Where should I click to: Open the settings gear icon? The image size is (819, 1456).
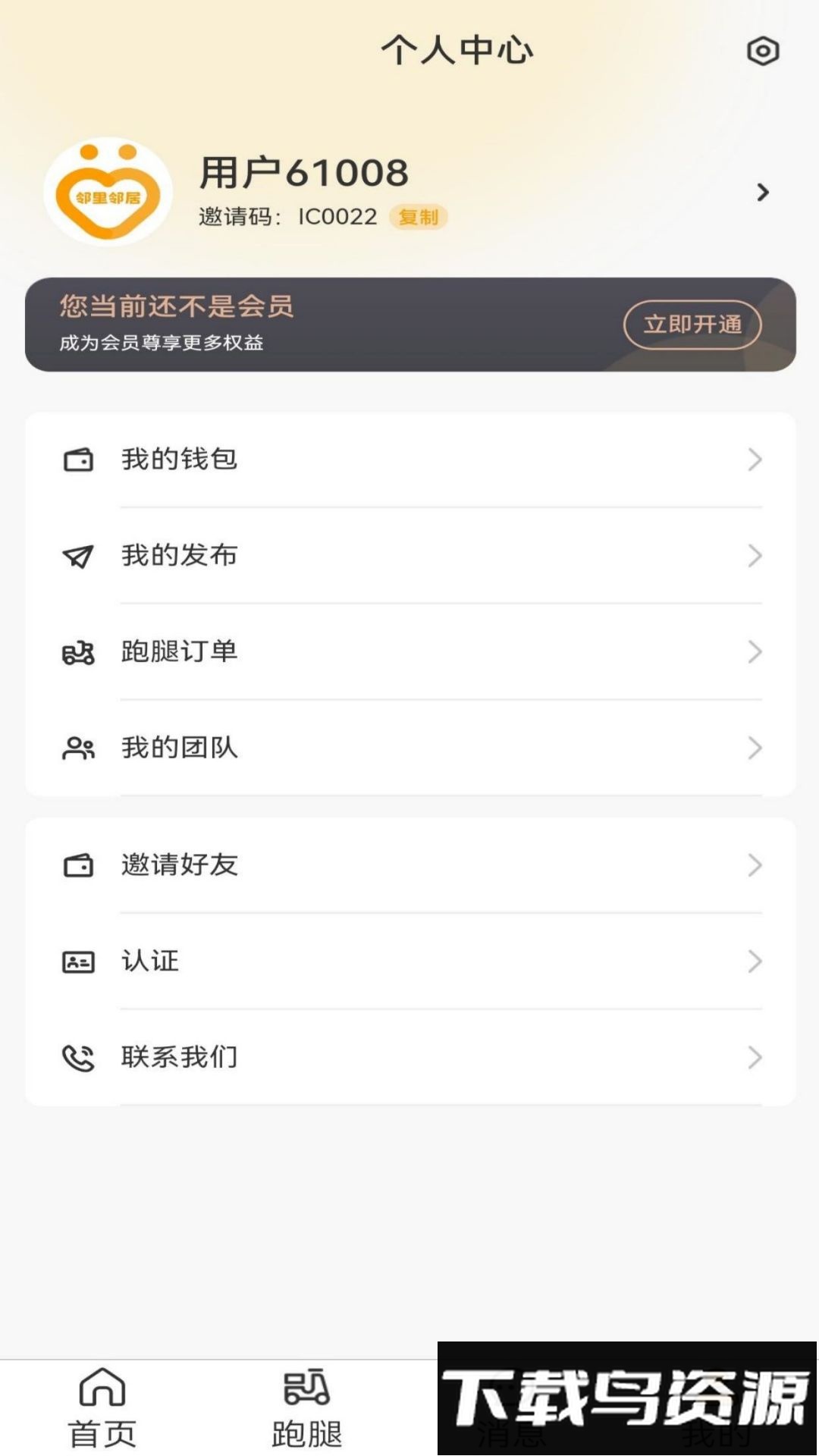763,52
